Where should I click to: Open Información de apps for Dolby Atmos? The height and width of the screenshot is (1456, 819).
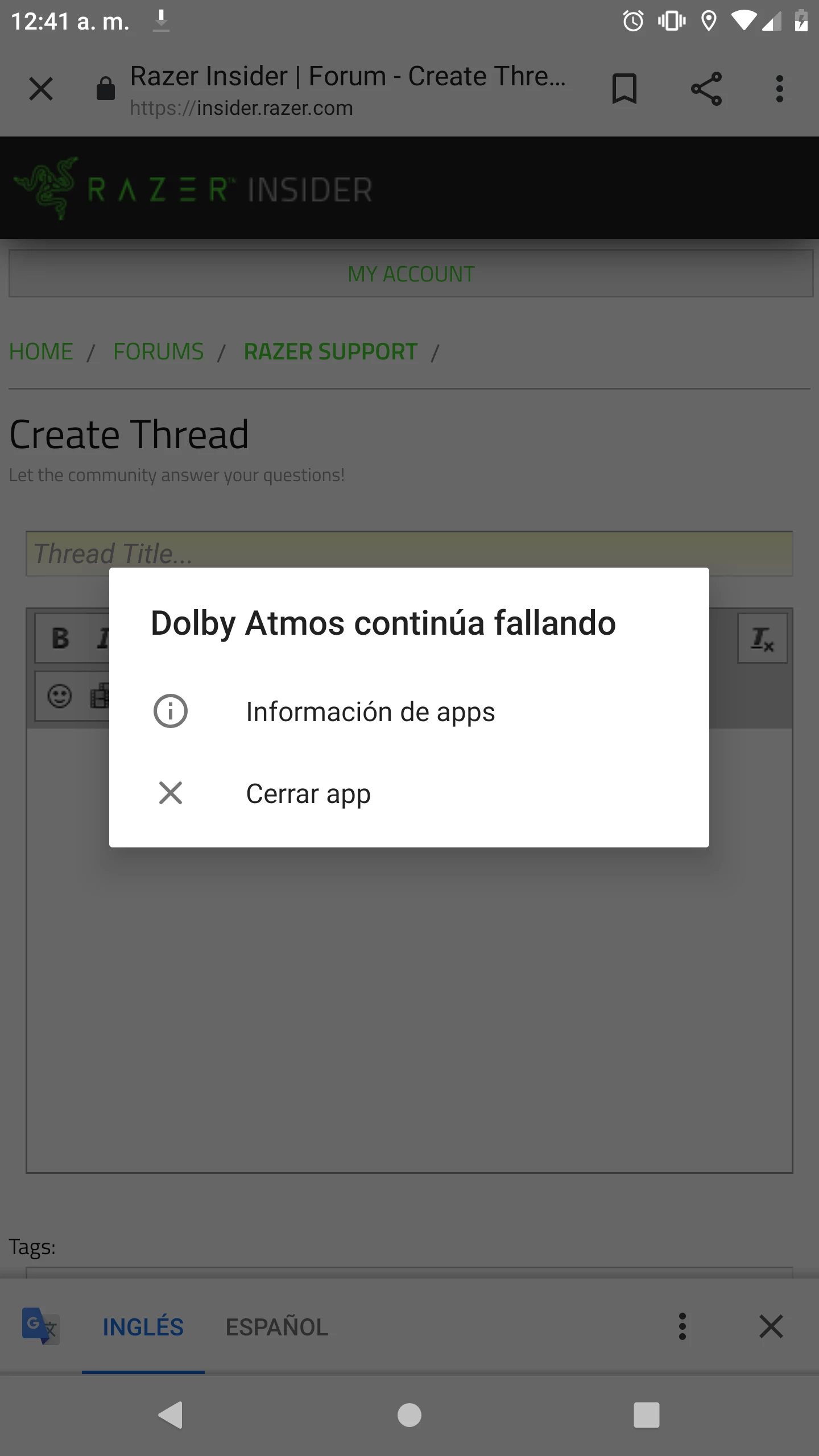tap(370, 712)
